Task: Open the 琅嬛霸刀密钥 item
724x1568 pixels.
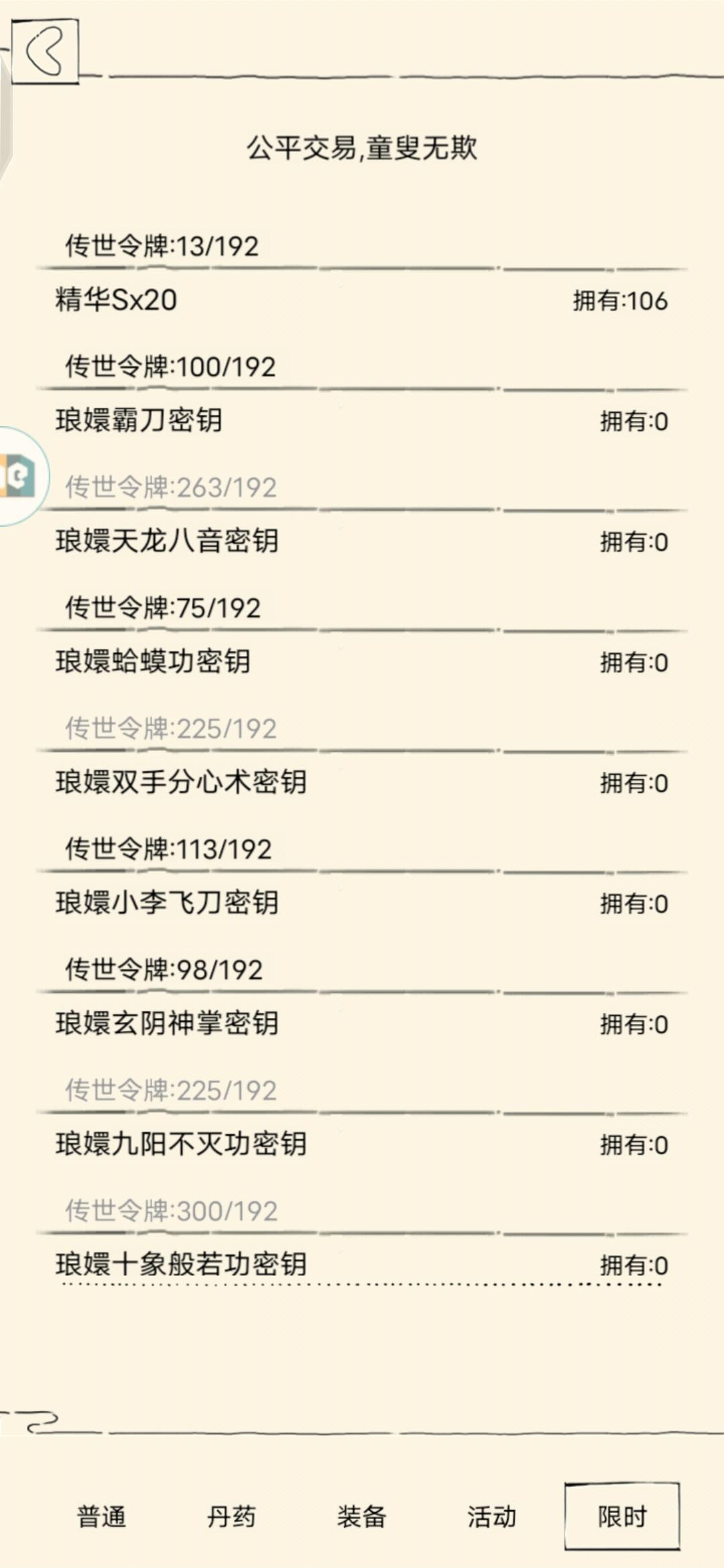Action: tap(362, 421)
